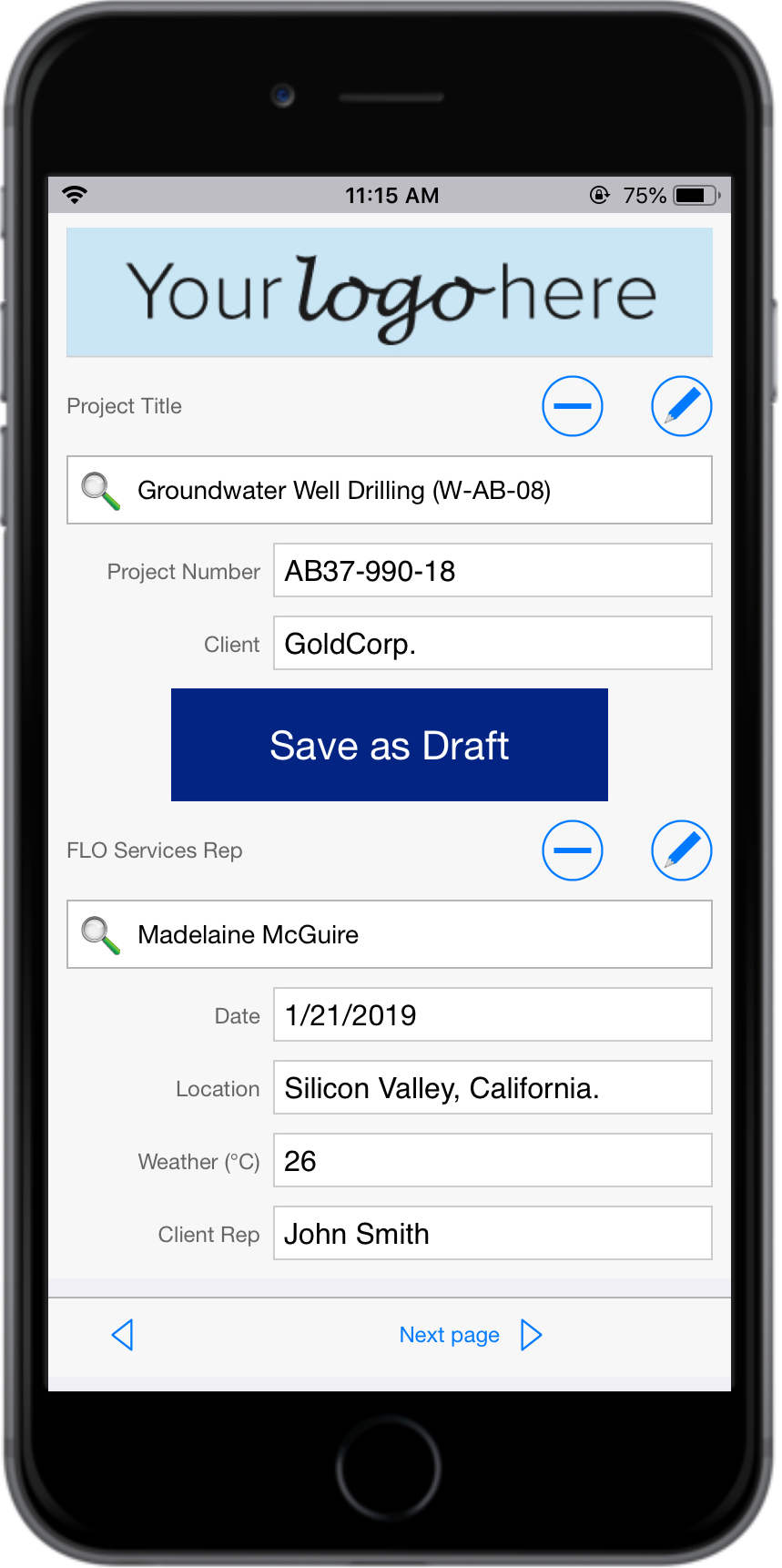Tap the minus icon beside Project Title

[573, 406]
